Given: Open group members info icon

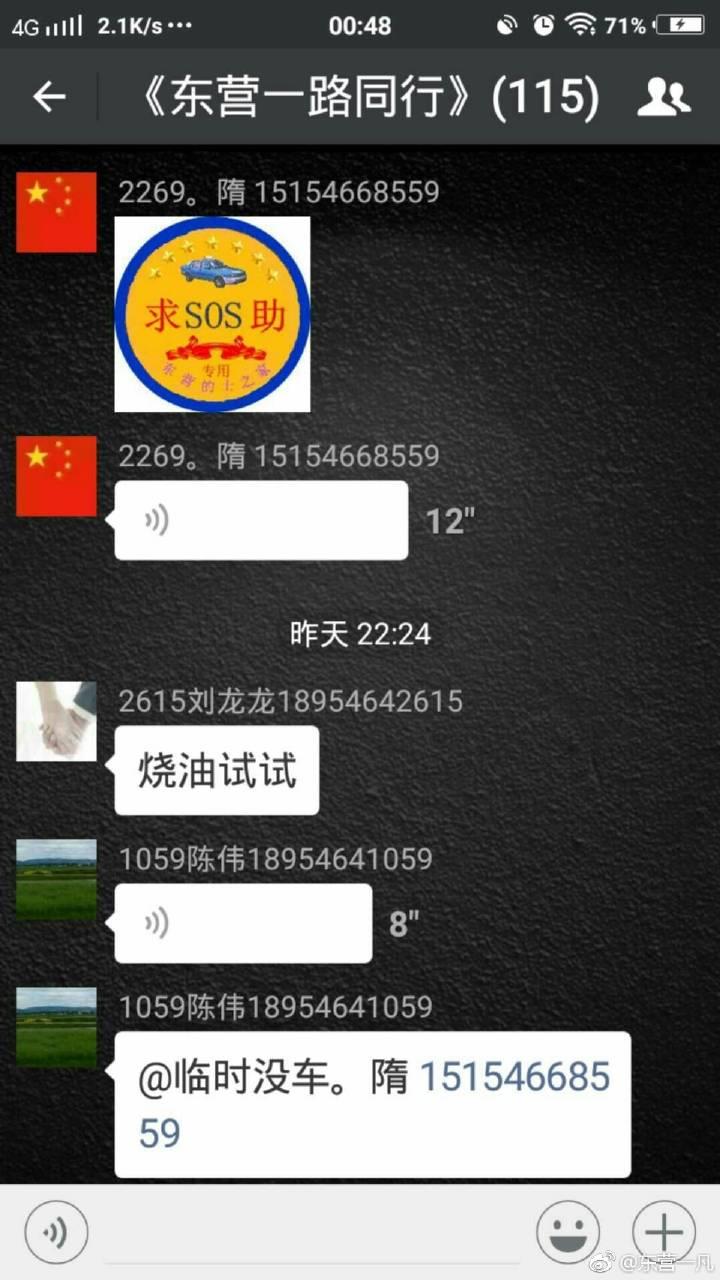Looking at the screenshot, I should (x=664, y=97).
